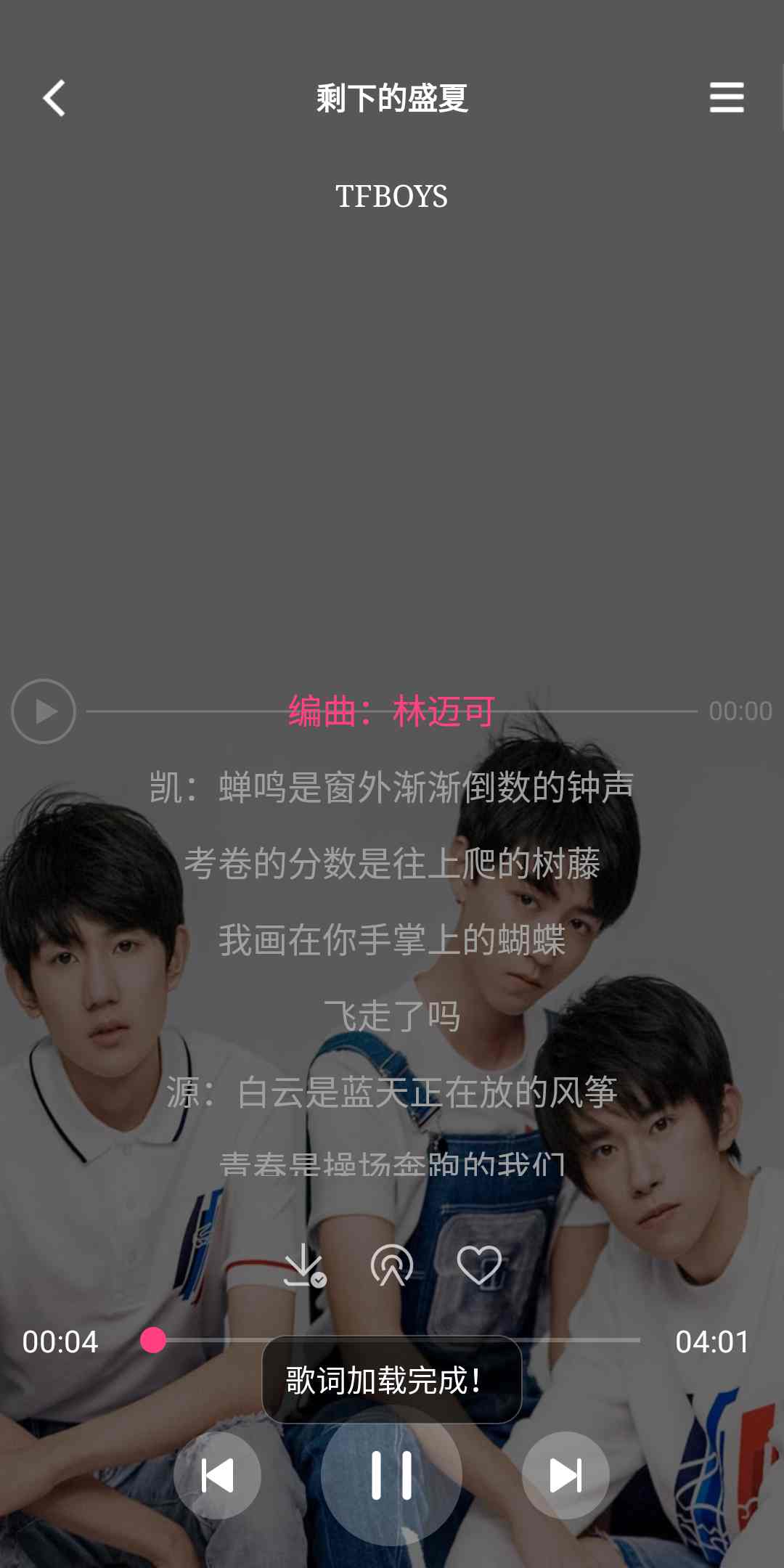Skip to the next track
Image resolution: width=784 pixels, height=1568 pixels.
565,1475
